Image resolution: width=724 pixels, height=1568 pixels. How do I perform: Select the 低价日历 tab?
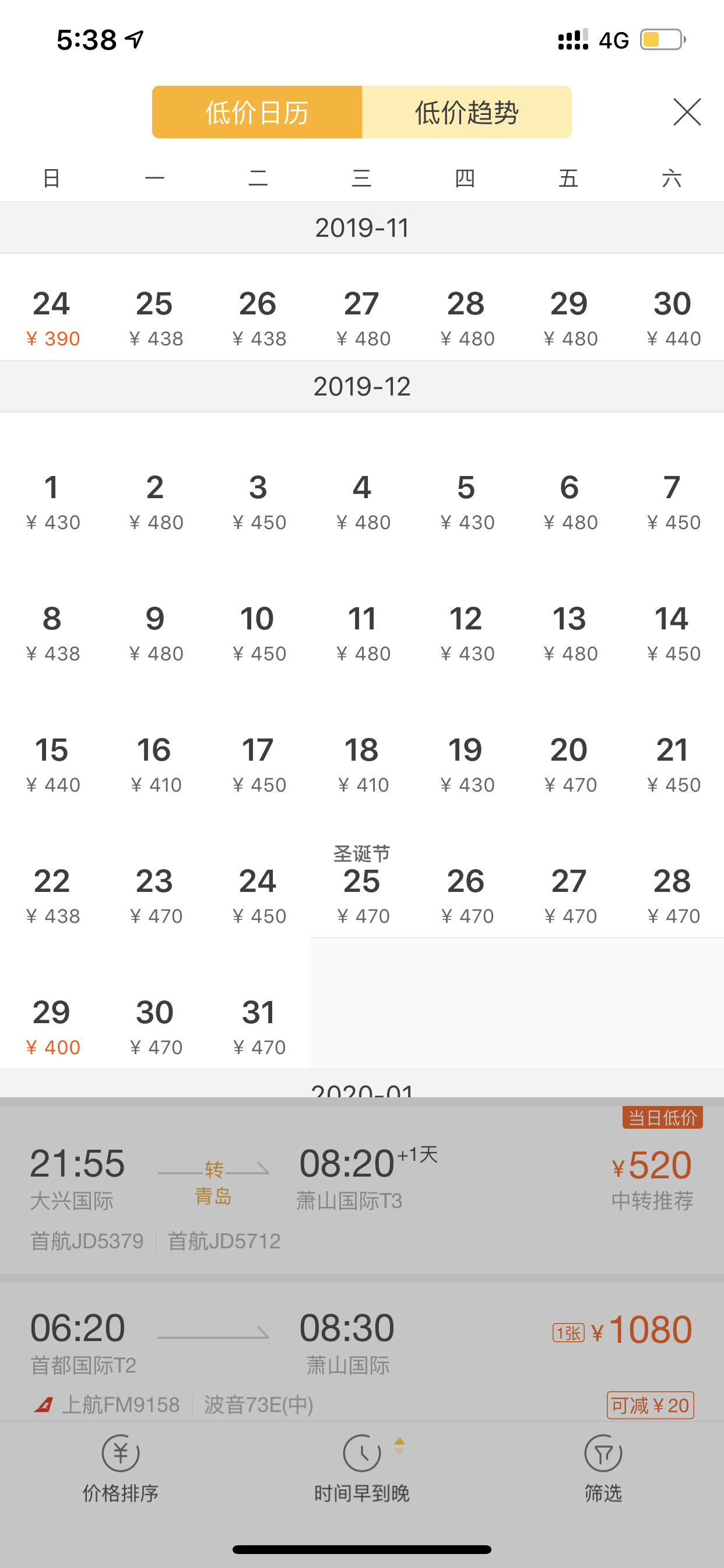[256, 112]
